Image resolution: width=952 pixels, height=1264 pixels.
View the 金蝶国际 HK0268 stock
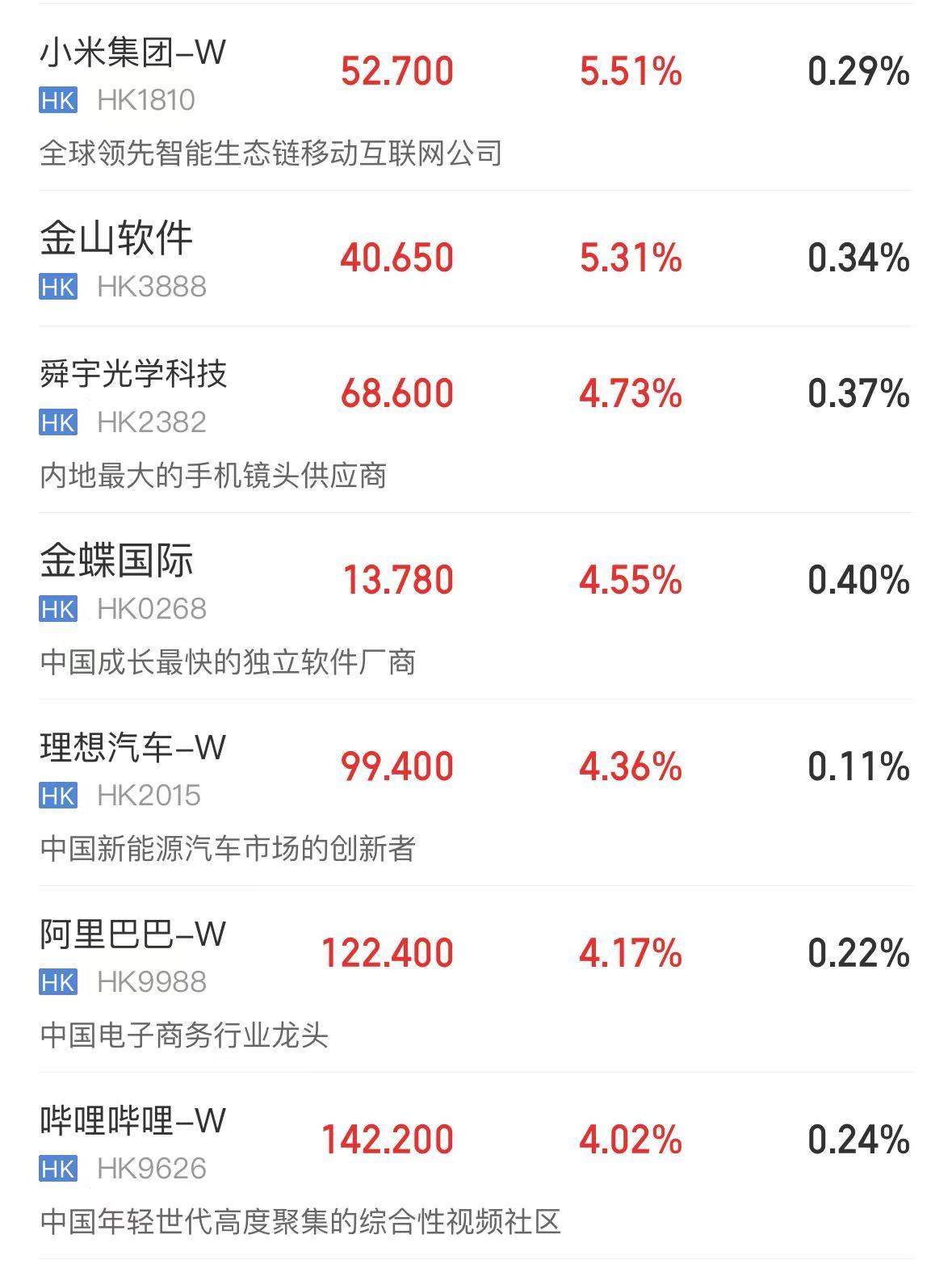[x=476, y=606]
